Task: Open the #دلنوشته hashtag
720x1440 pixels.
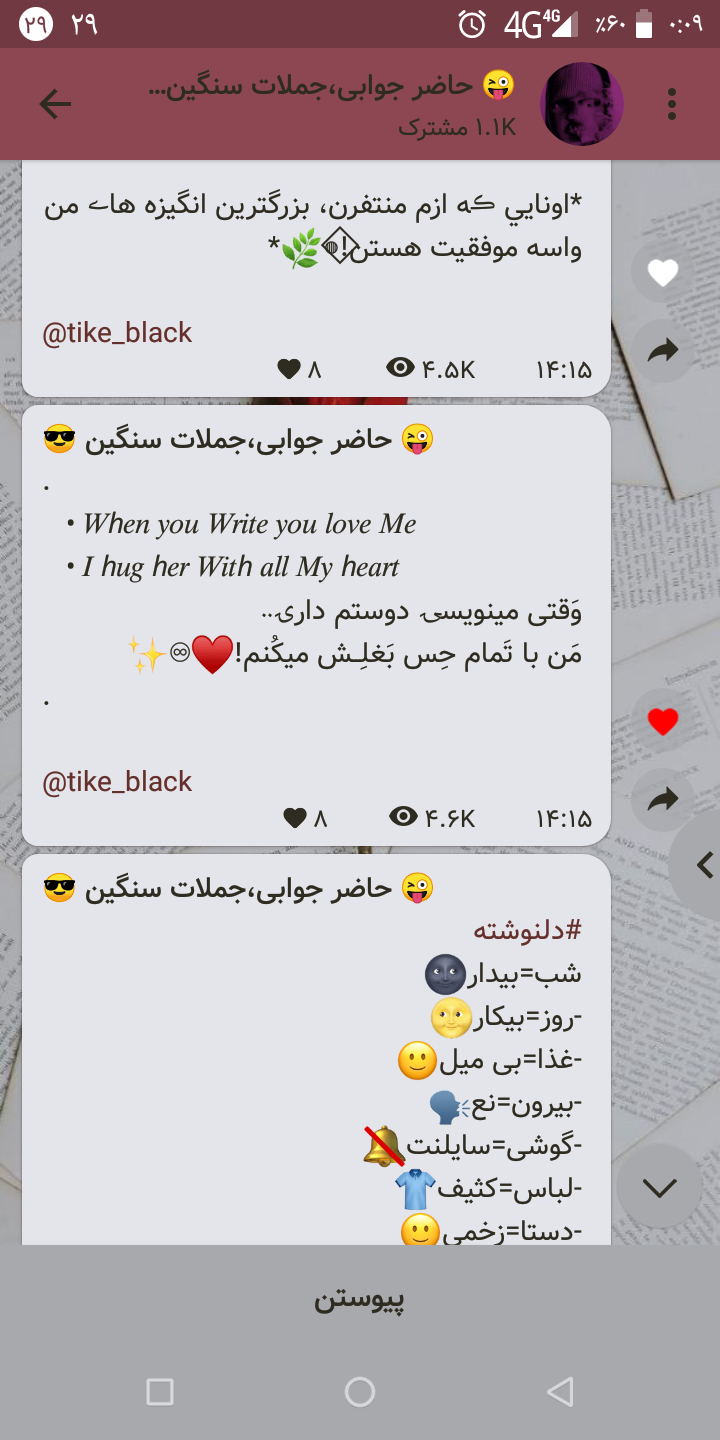Action: (x=527, y=930)
